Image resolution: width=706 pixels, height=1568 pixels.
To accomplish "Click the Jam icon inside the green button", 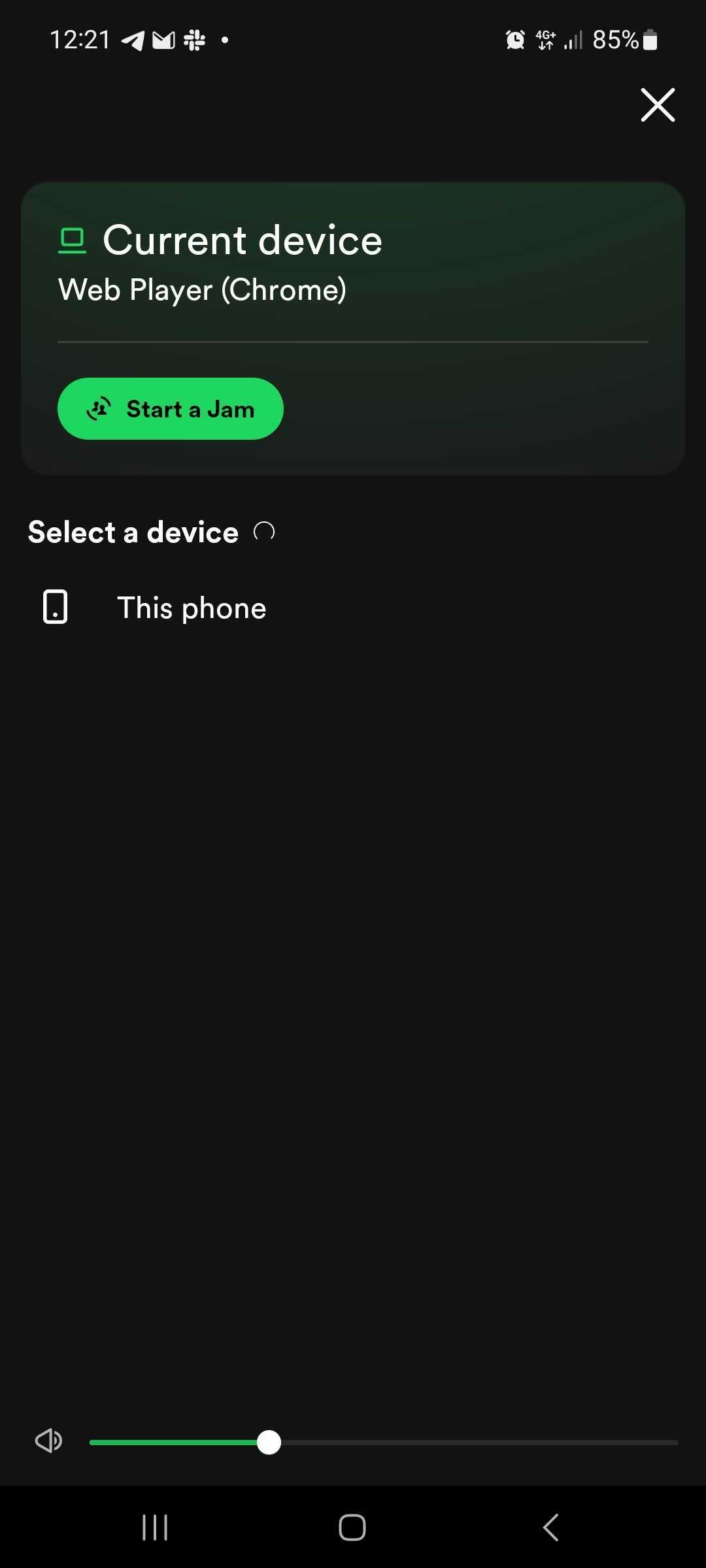I will (100, 408).
